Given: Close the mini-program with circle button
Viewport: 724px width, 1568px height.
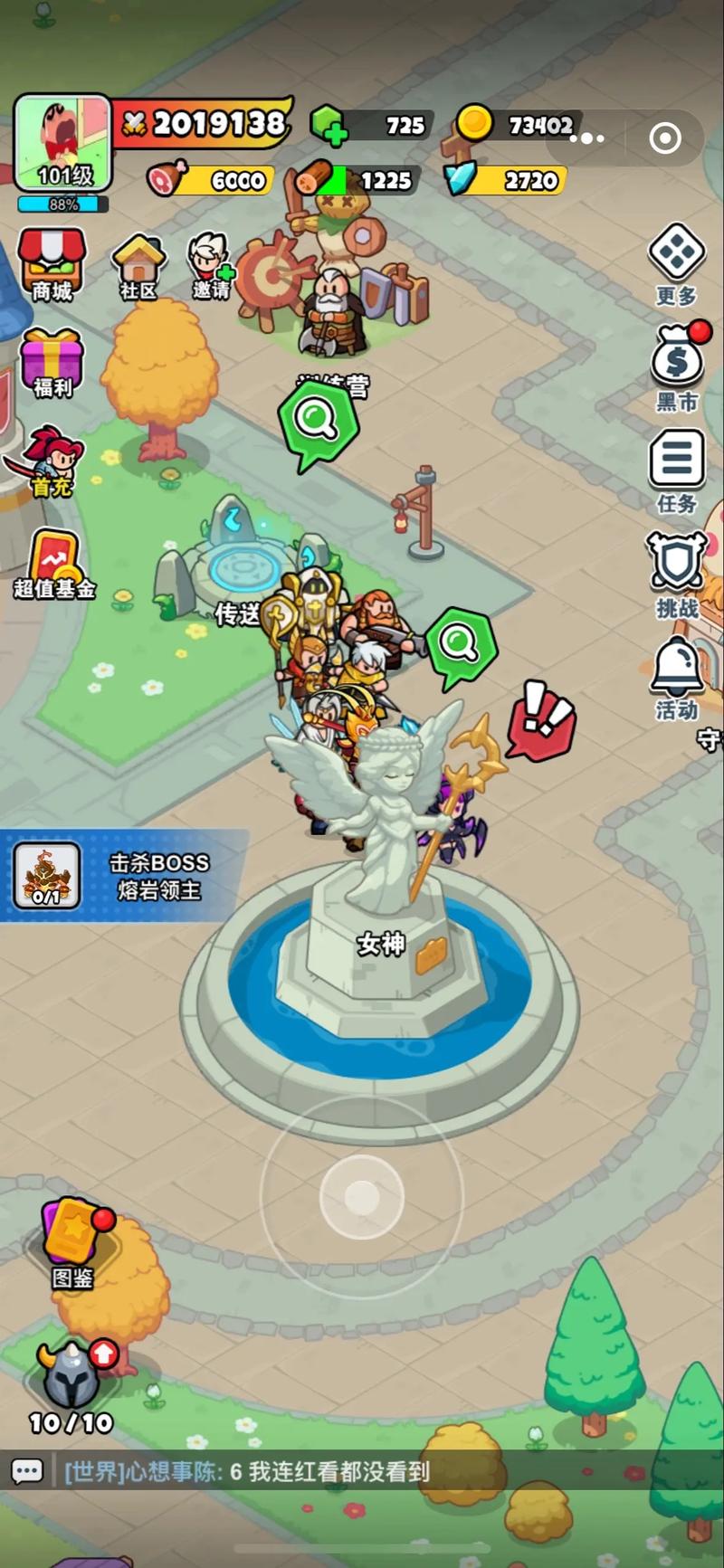Looking at the screenshot, I should [x=665, y=138].
